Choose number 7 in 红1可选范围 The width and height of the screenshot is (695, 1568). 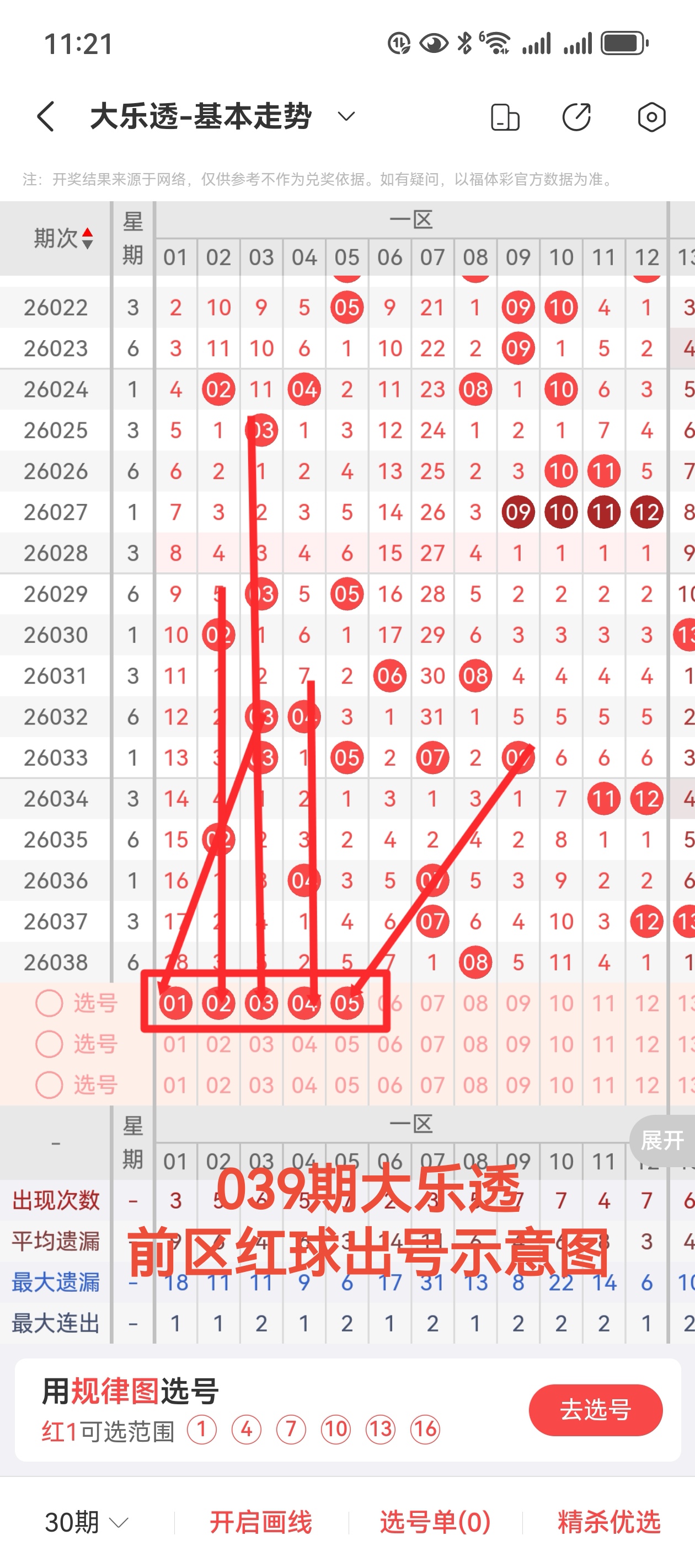[291, 1429]
